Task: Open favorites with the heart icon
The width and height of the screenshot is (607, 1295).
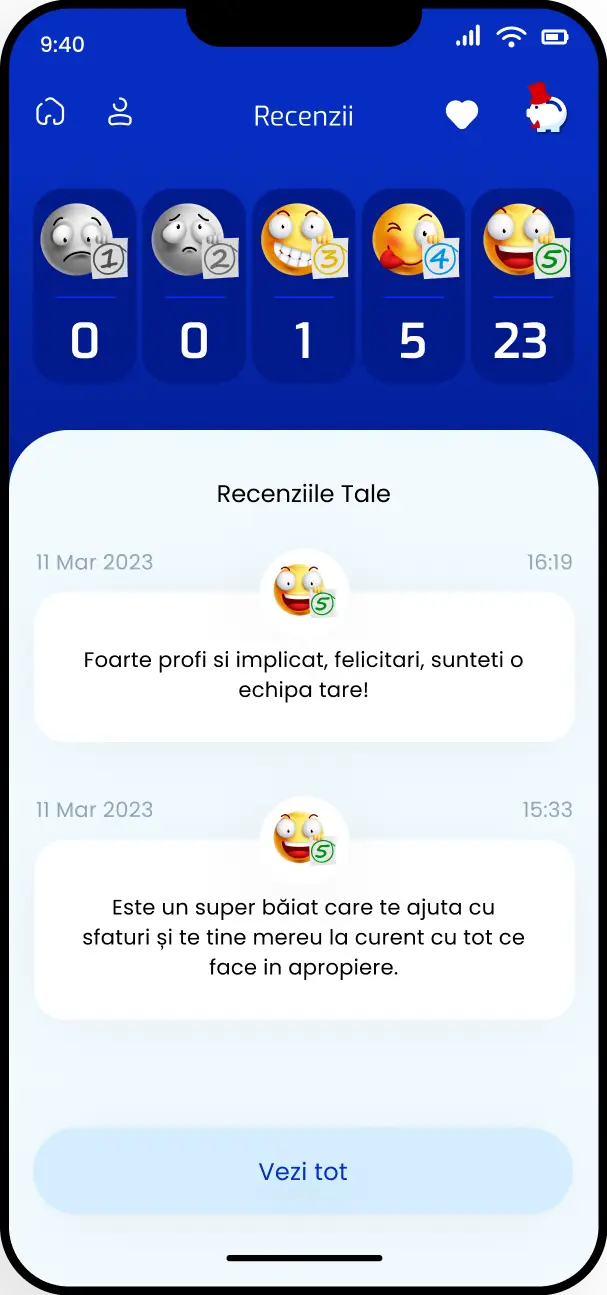Action: (x=461, y=115)
